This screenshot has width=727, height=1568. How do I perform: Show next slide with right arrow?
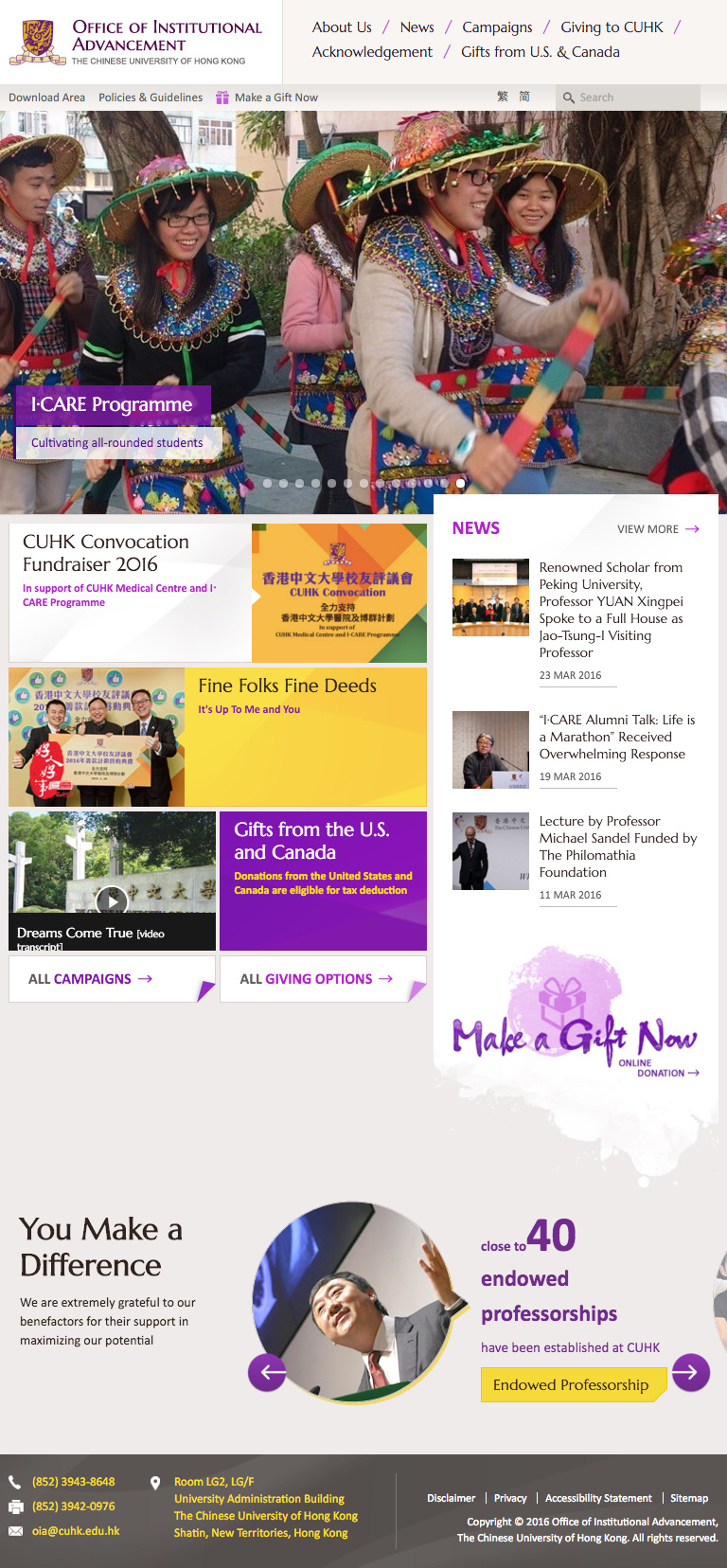click(691, 1372)
